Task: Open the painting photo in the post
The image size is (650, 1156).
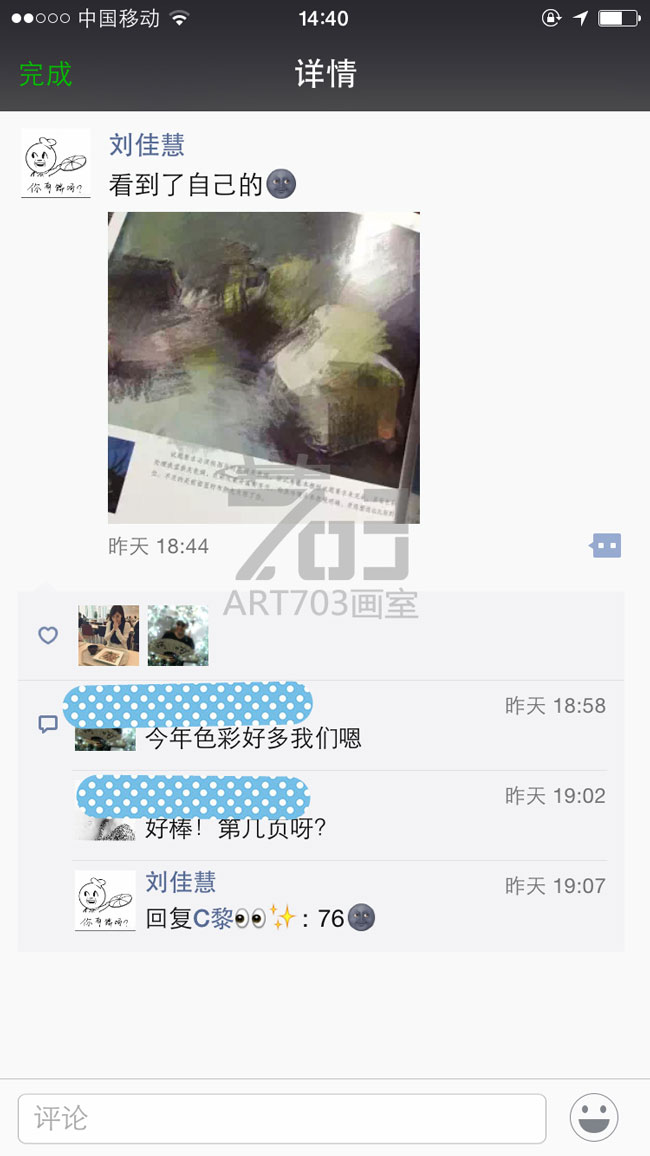Action: pos(263,367)
